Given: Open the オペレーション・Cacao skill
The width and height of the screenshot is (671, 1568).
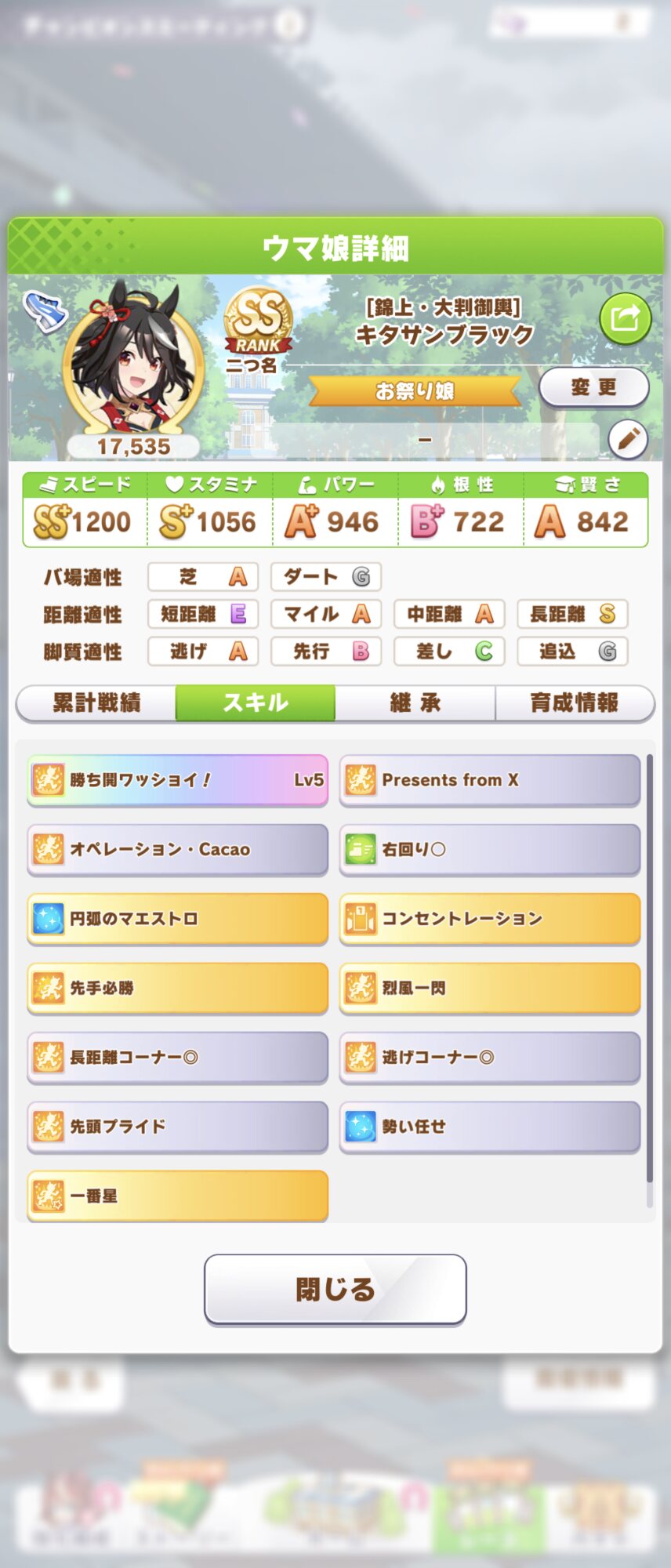Looking at the screenshot, I should coord(177,849).
